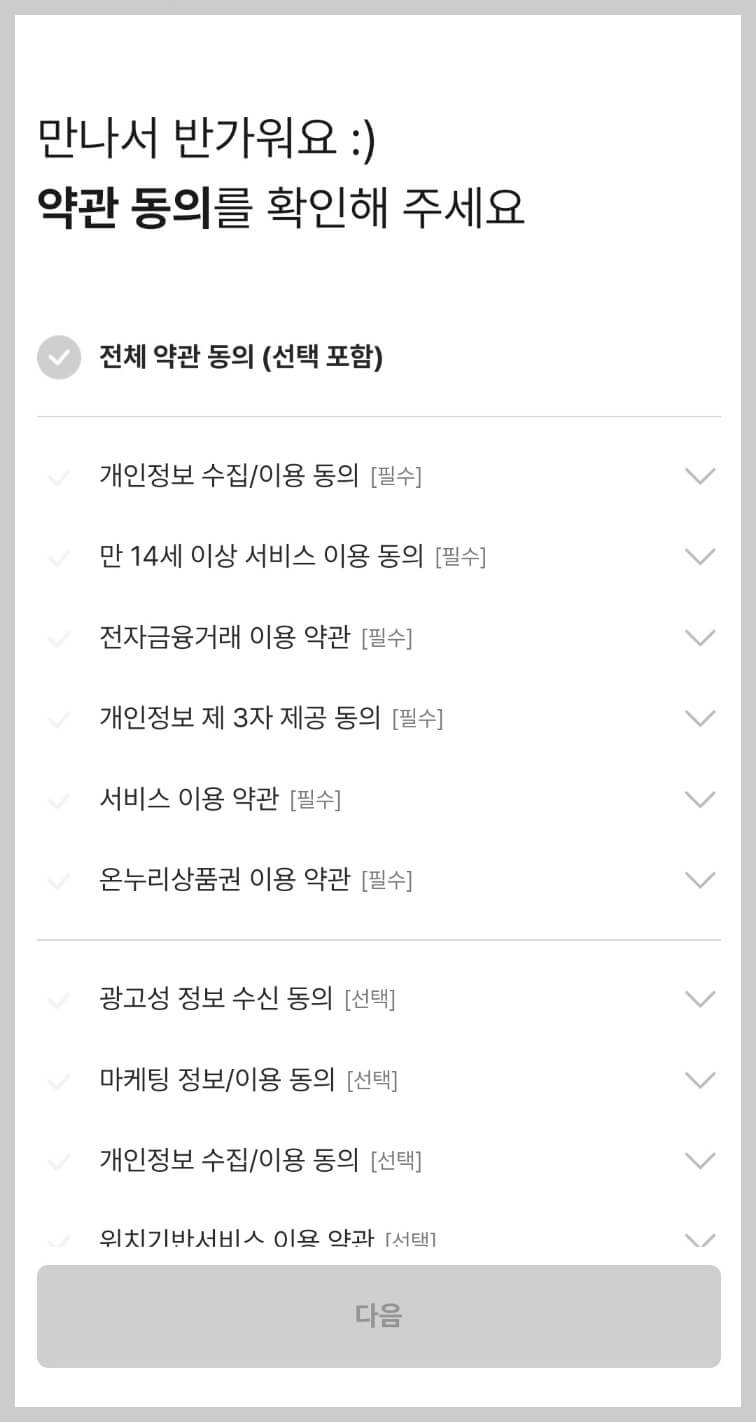Check the 서비스 이용 약관 [필수] consent

coord(58,798)
